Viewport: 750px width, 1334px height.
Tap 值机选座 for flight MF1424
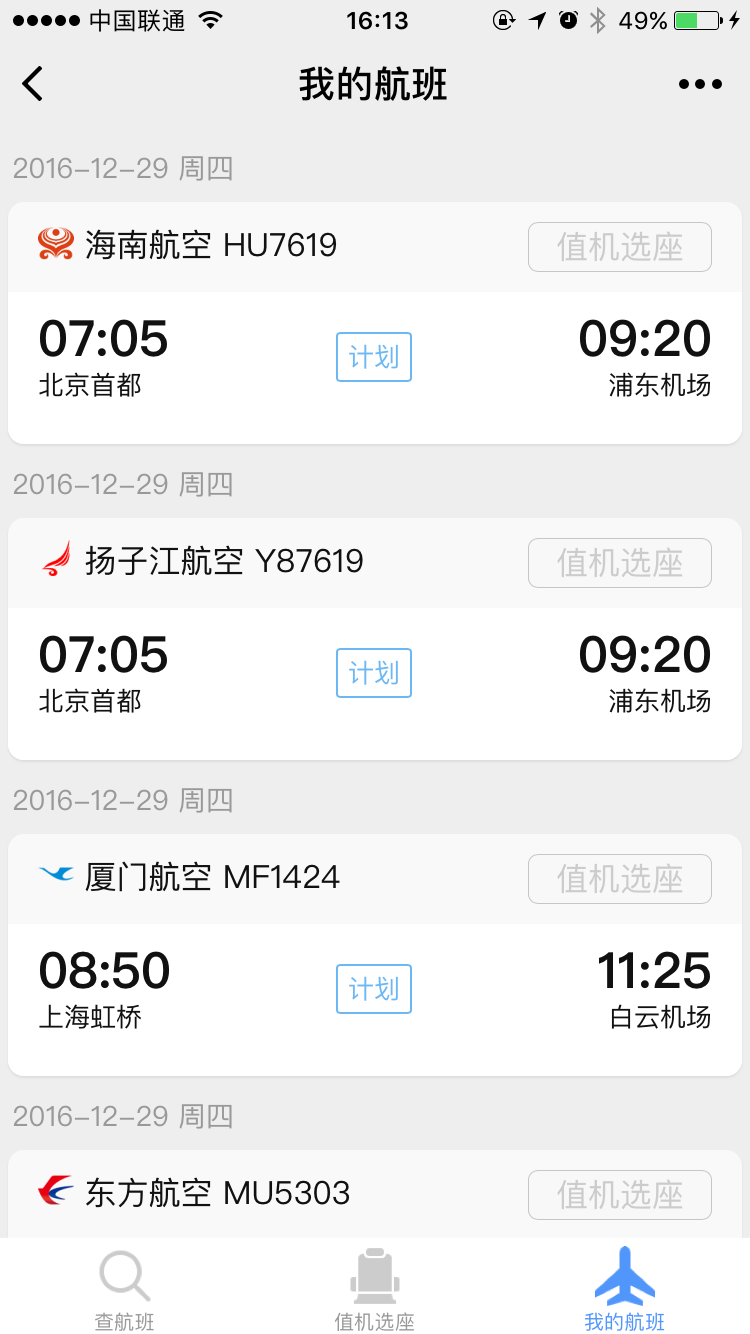point(619,879)
